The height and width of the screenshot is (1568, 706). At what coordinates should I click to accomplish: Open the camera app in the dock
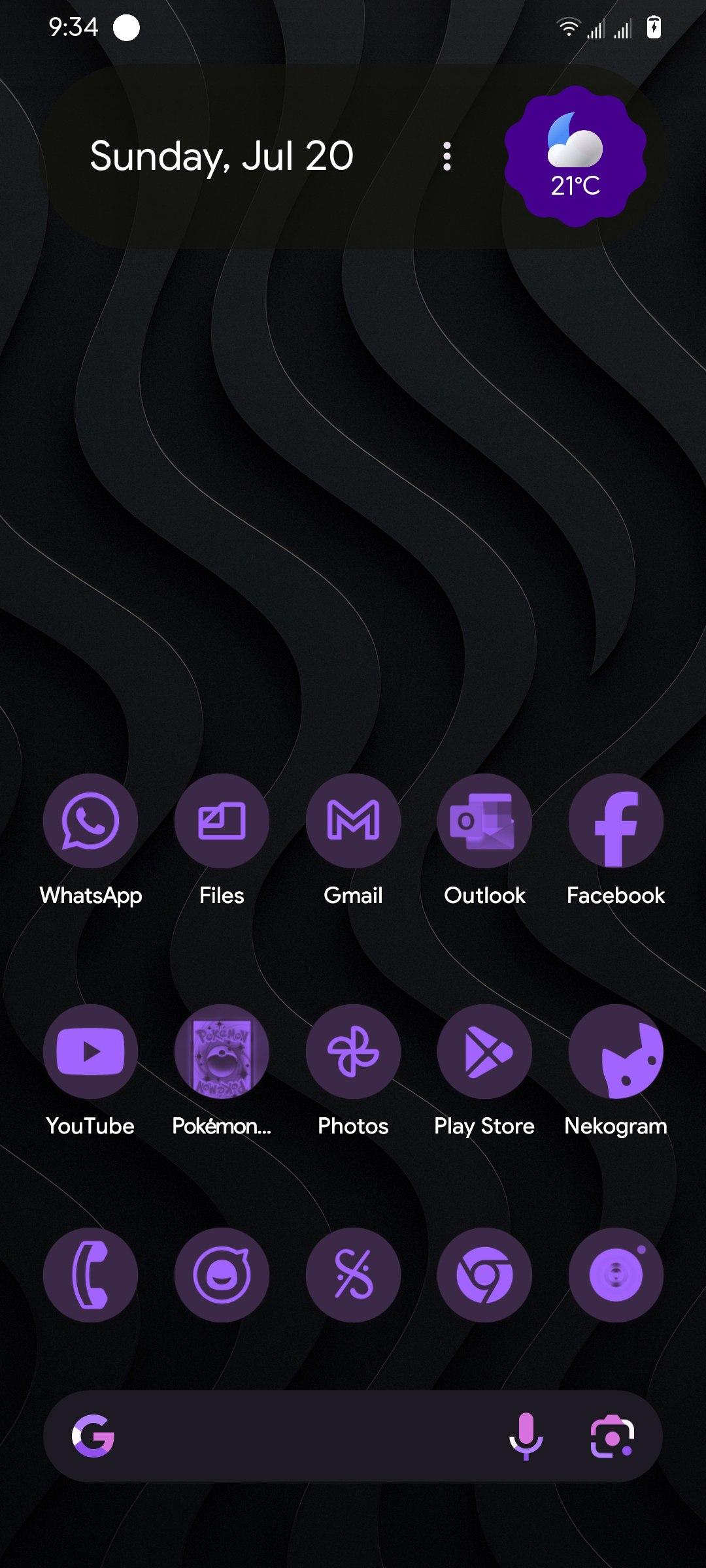(x=616, y=1275)
